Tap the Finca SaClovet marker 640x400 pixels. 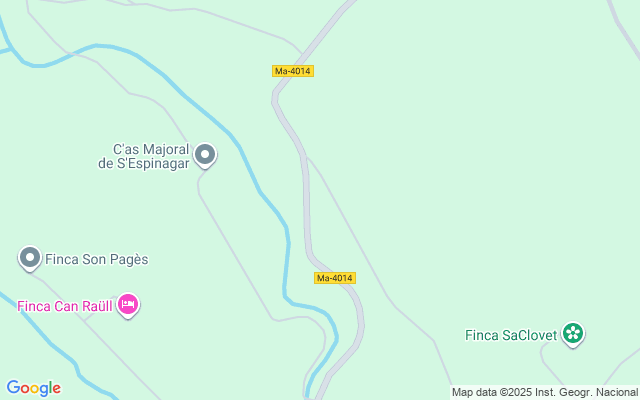click(573, 334)
